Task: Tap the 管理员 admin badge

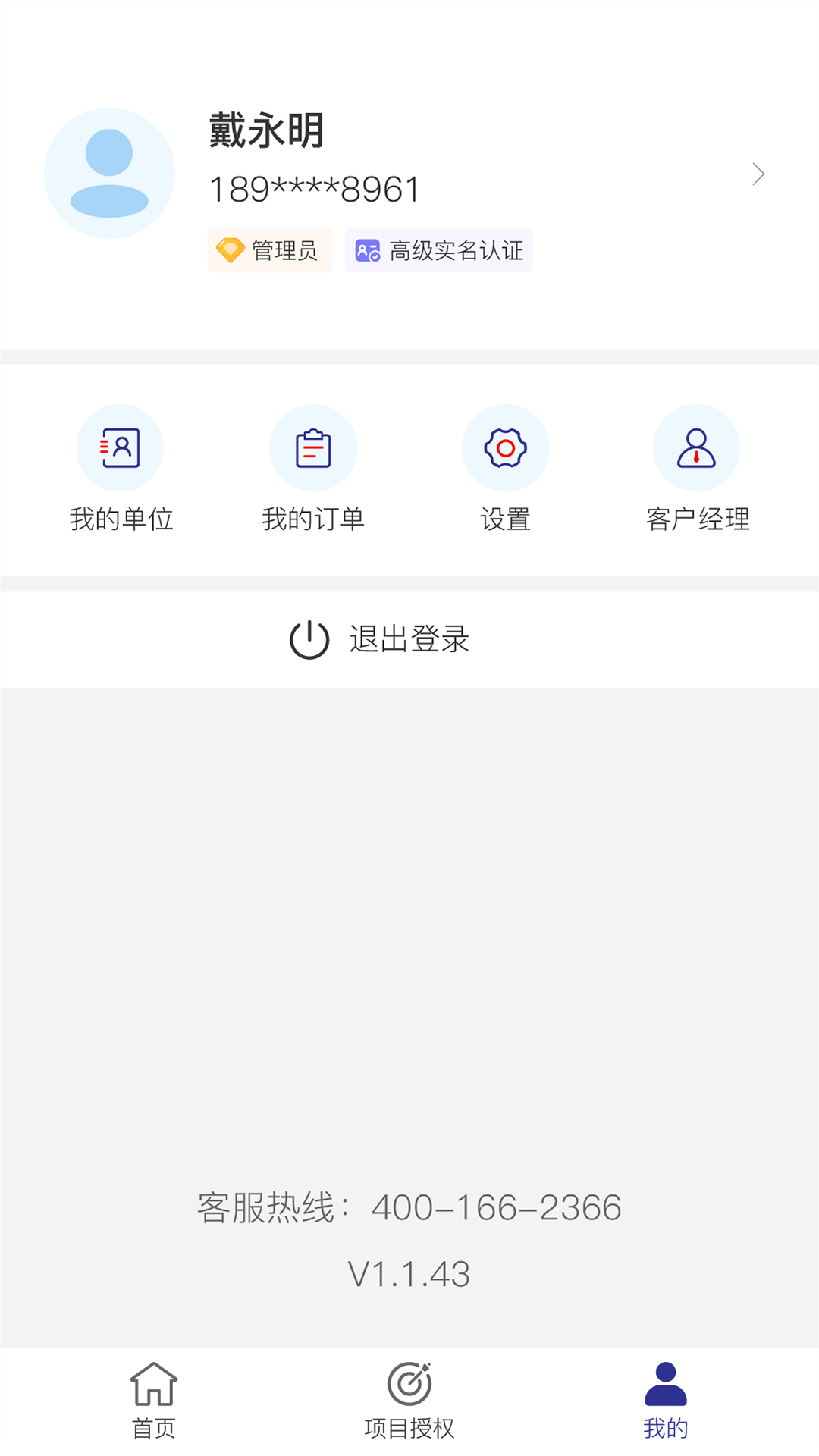Action: coord(270,250)
